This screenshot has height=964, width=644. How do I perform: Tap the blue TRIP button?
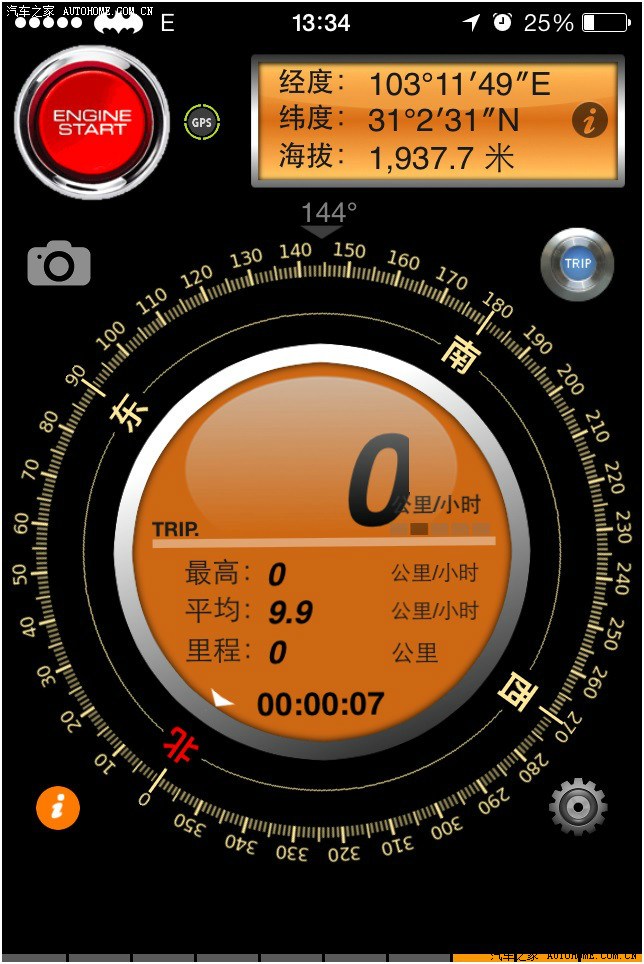tap(577, 264)
